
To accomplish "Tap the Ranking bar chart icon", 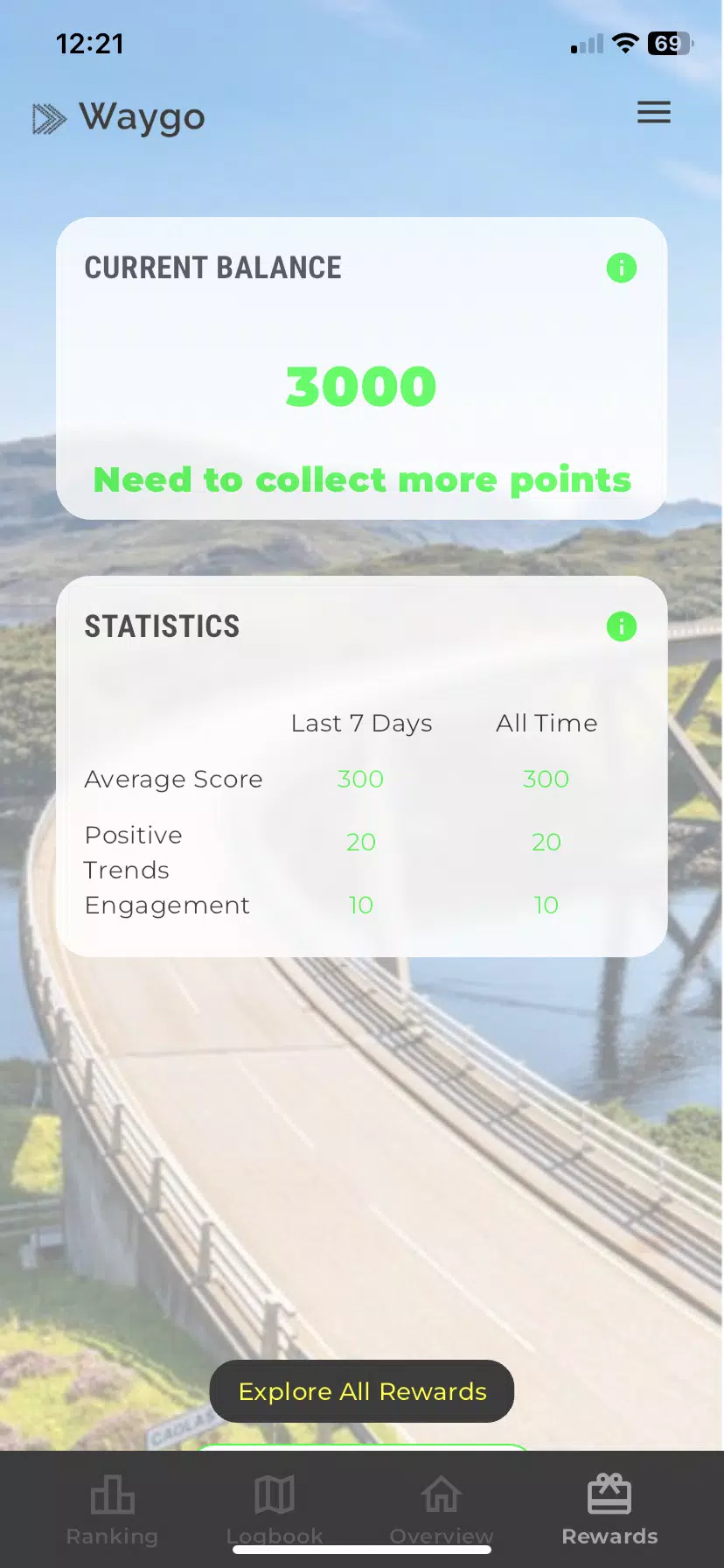I will [112, 1494].
